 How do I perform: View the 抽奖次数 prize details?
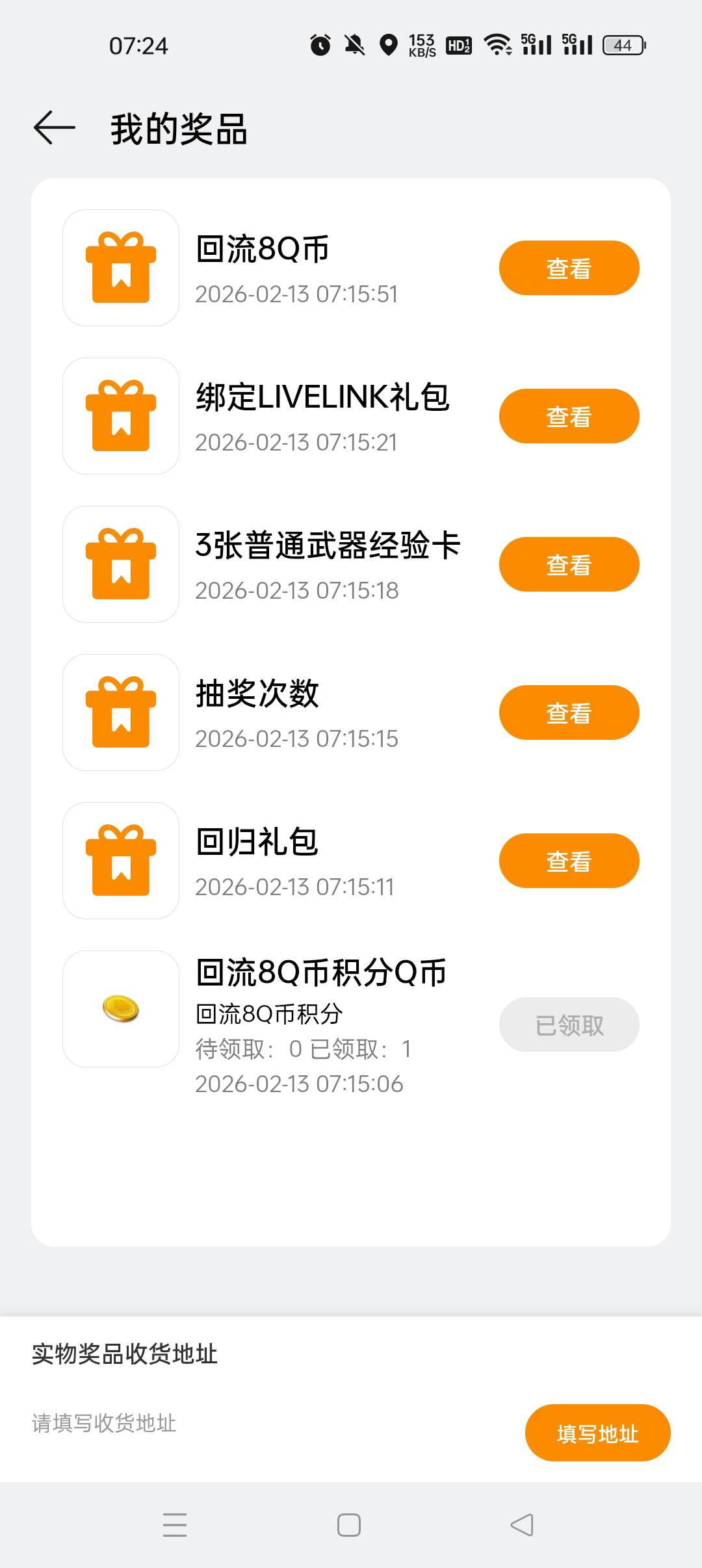[x=569, y=712]
